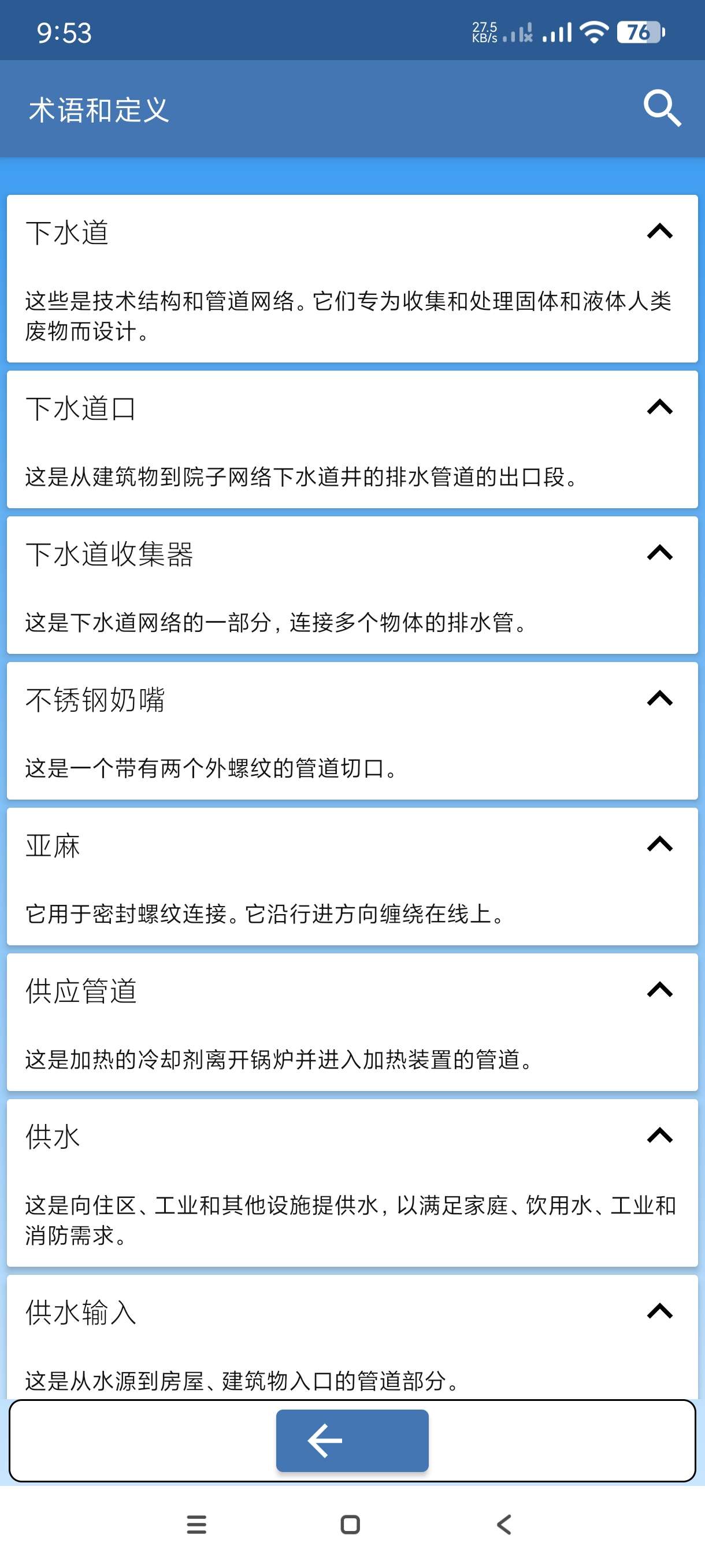The height and width of the screenshot is (1568, 705).
Task: Collapse the 下水道 definition
Action: pos(659,231)
